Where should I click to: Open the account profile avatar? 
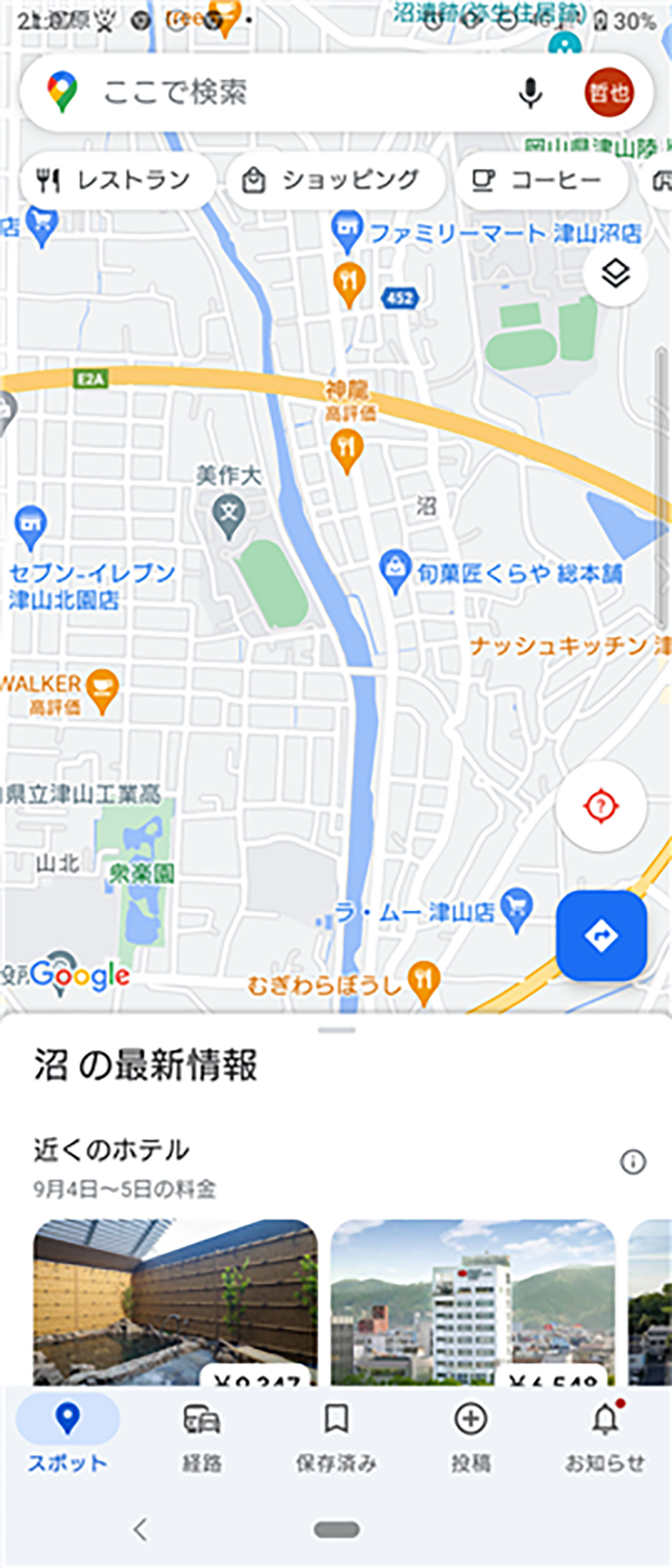tap(610, 92)
